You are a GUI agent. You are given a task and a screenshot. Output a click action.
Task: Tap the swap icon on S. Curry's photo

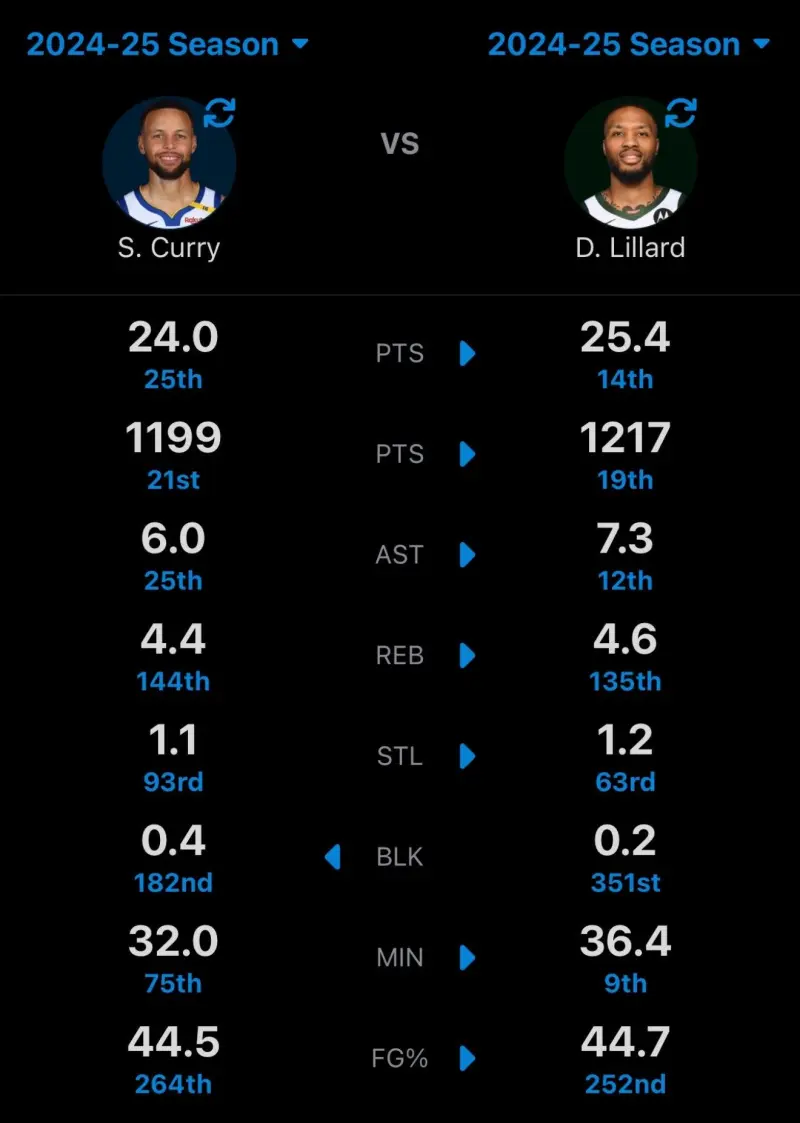[219, 113]
